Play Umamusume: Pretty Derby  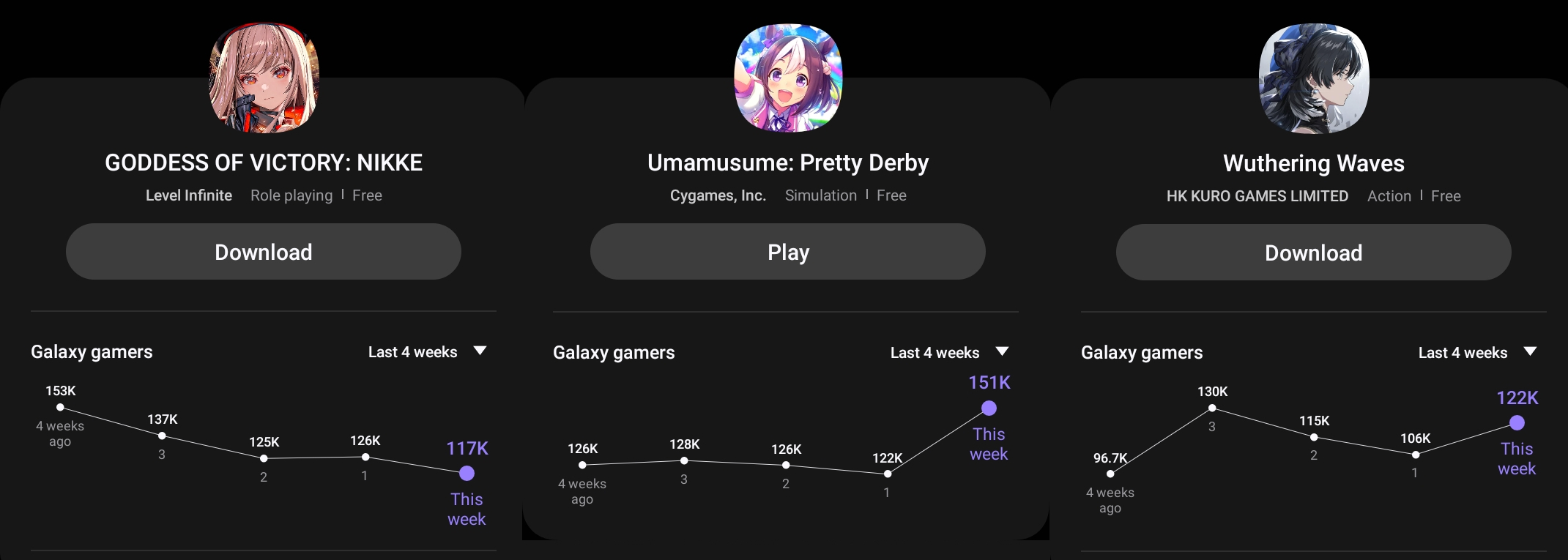click(x=788, y=252)
